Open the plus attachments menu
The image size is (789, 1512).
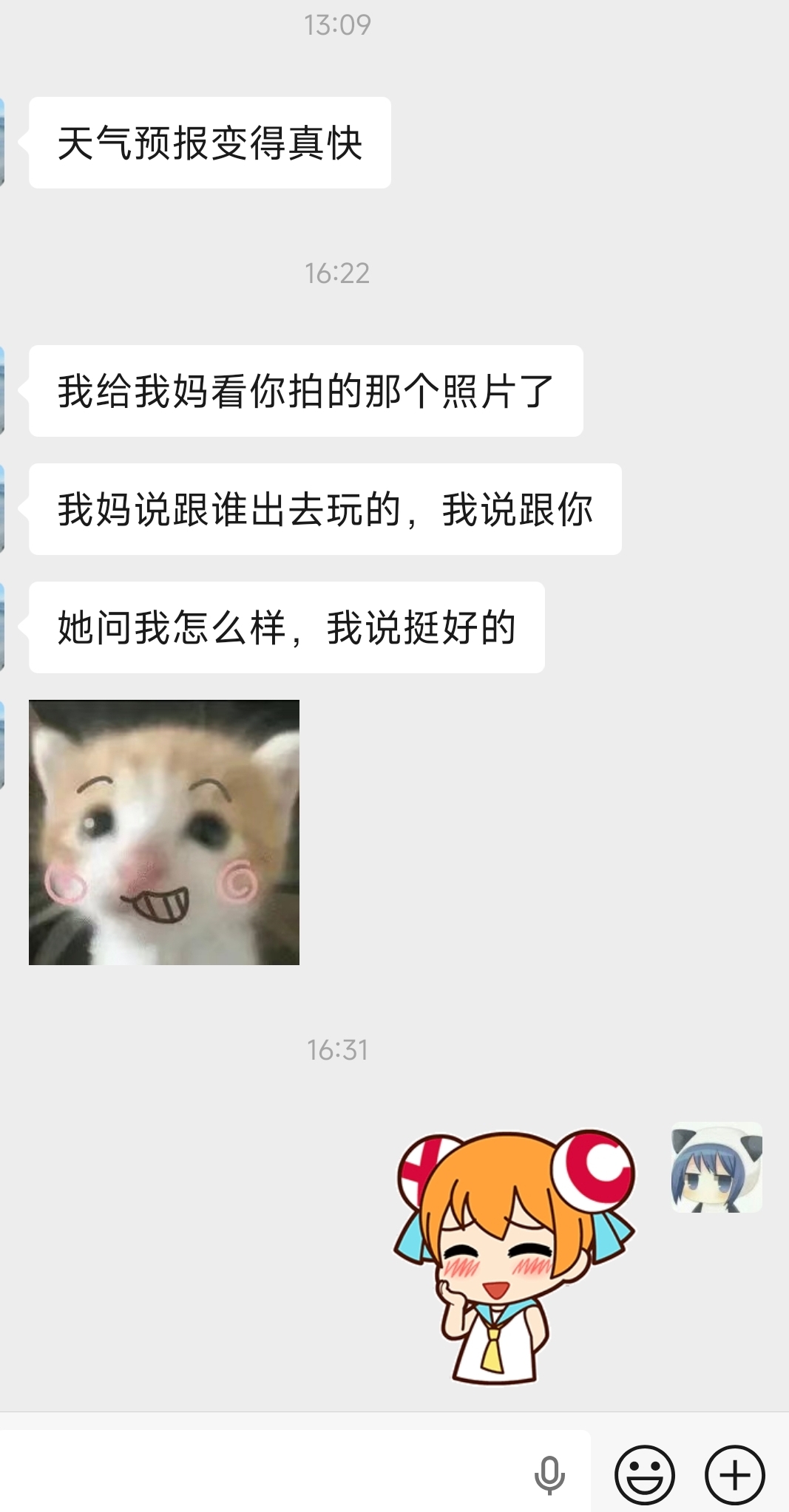(734, 1475)
